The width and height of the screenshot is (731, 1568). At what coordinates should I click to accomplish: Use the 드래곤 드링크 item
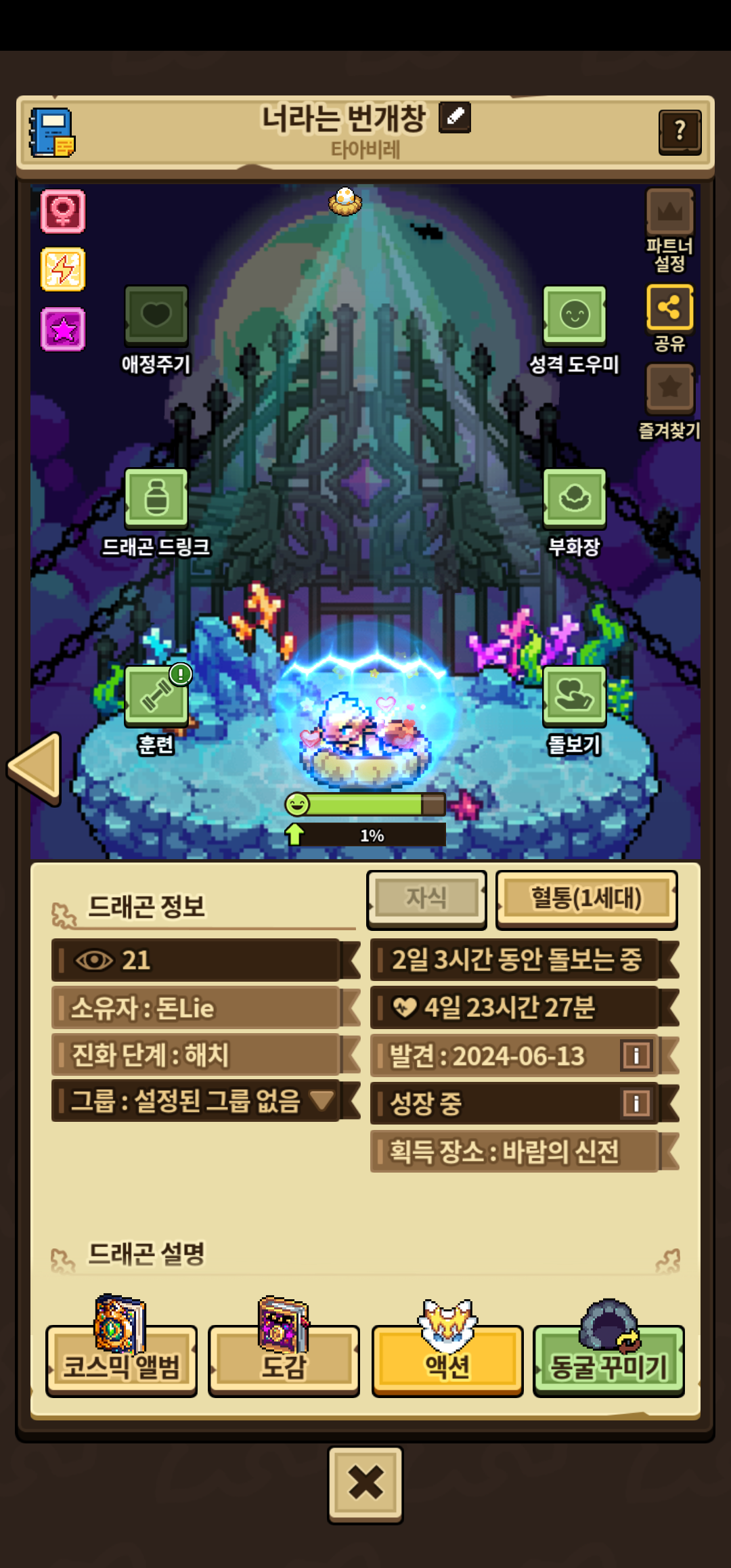pyautogui.click(x=156, y=498)
